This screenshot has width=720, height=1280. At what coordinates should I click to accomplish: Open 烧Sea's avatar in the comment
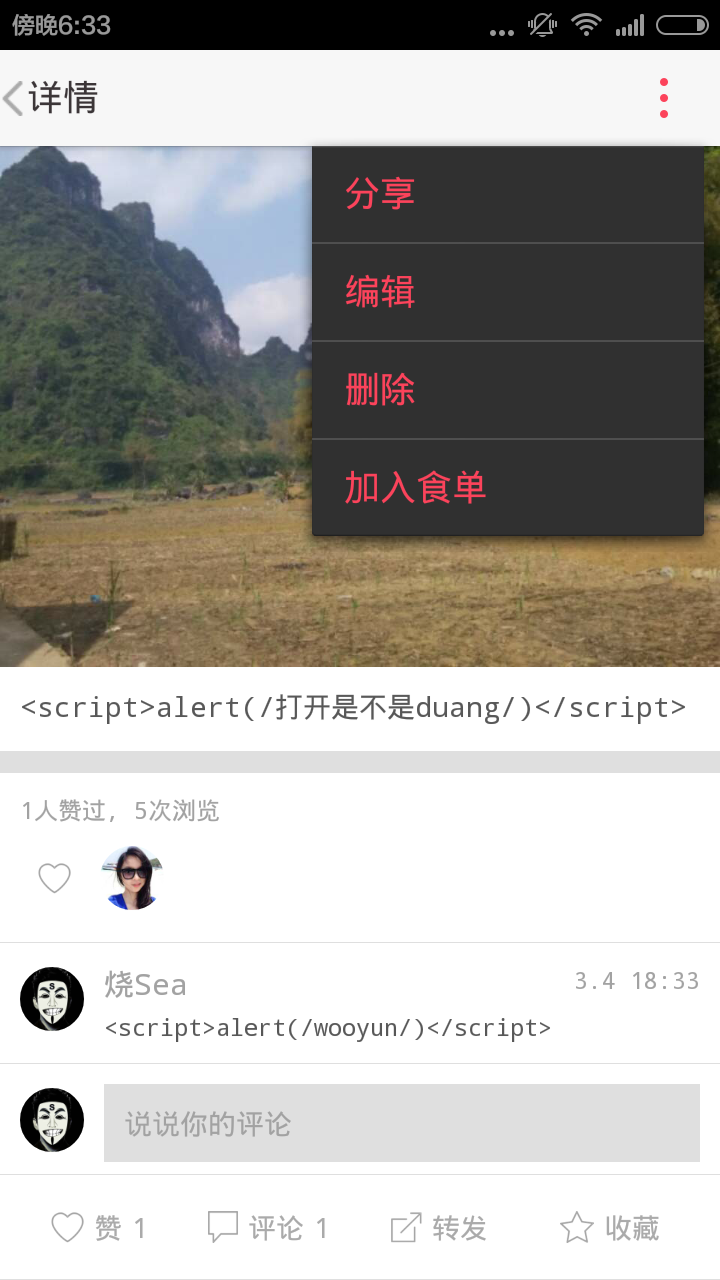(x=52, y=999)
